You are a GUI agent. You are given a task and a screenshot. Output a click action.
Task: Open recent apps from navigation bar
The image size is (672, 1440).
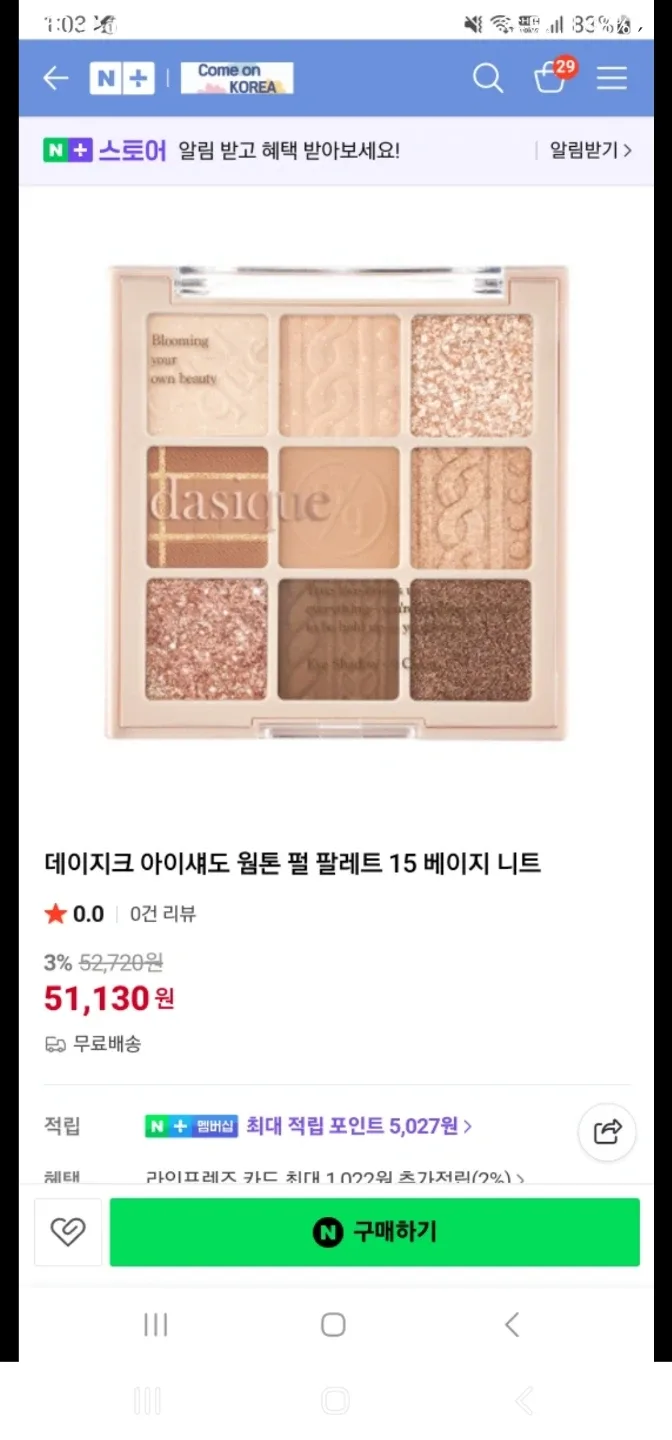click(x=155, y=1325)
